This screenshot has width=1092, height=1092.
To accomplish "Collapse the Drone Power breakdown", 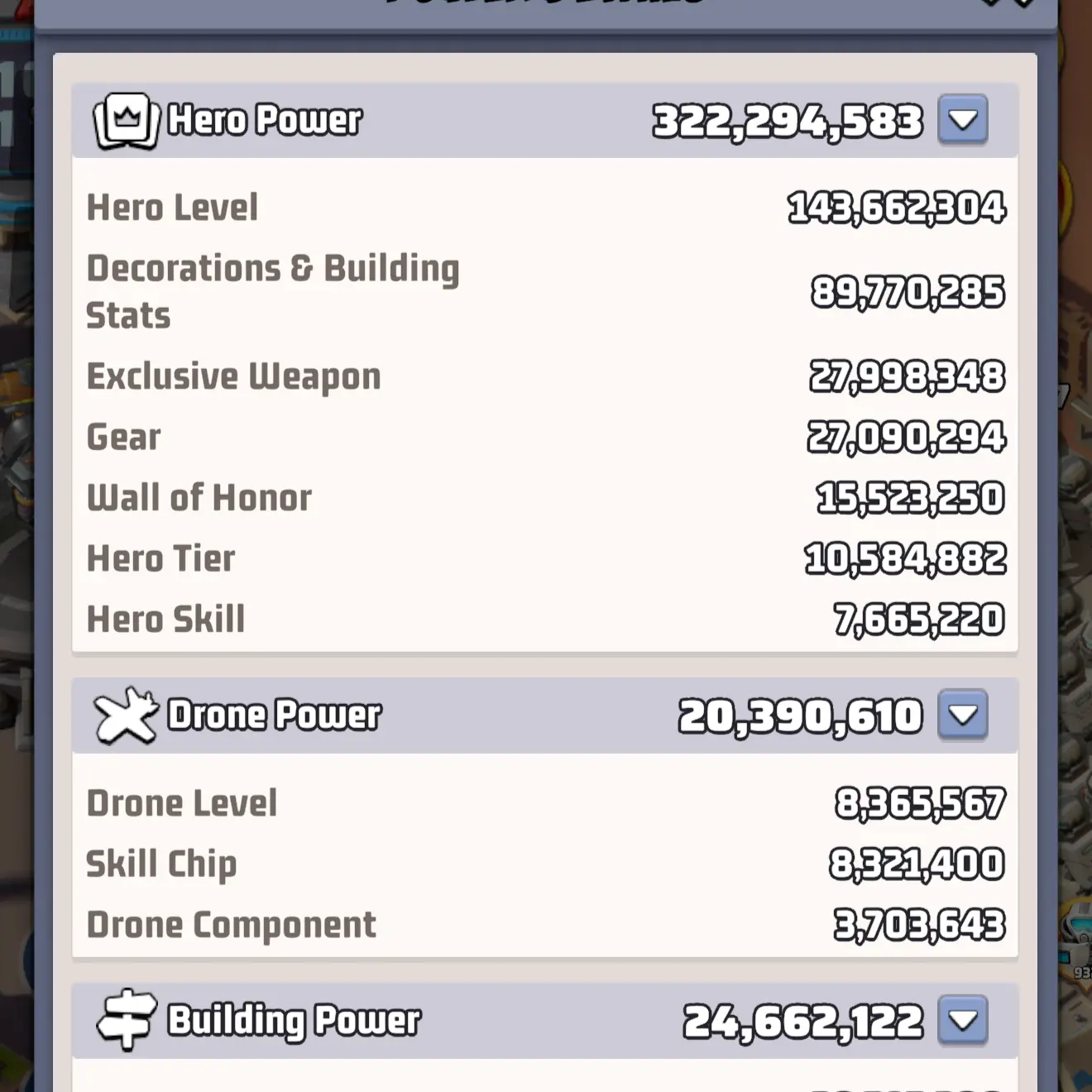I will pyautogui.click(x=962, y=714).
